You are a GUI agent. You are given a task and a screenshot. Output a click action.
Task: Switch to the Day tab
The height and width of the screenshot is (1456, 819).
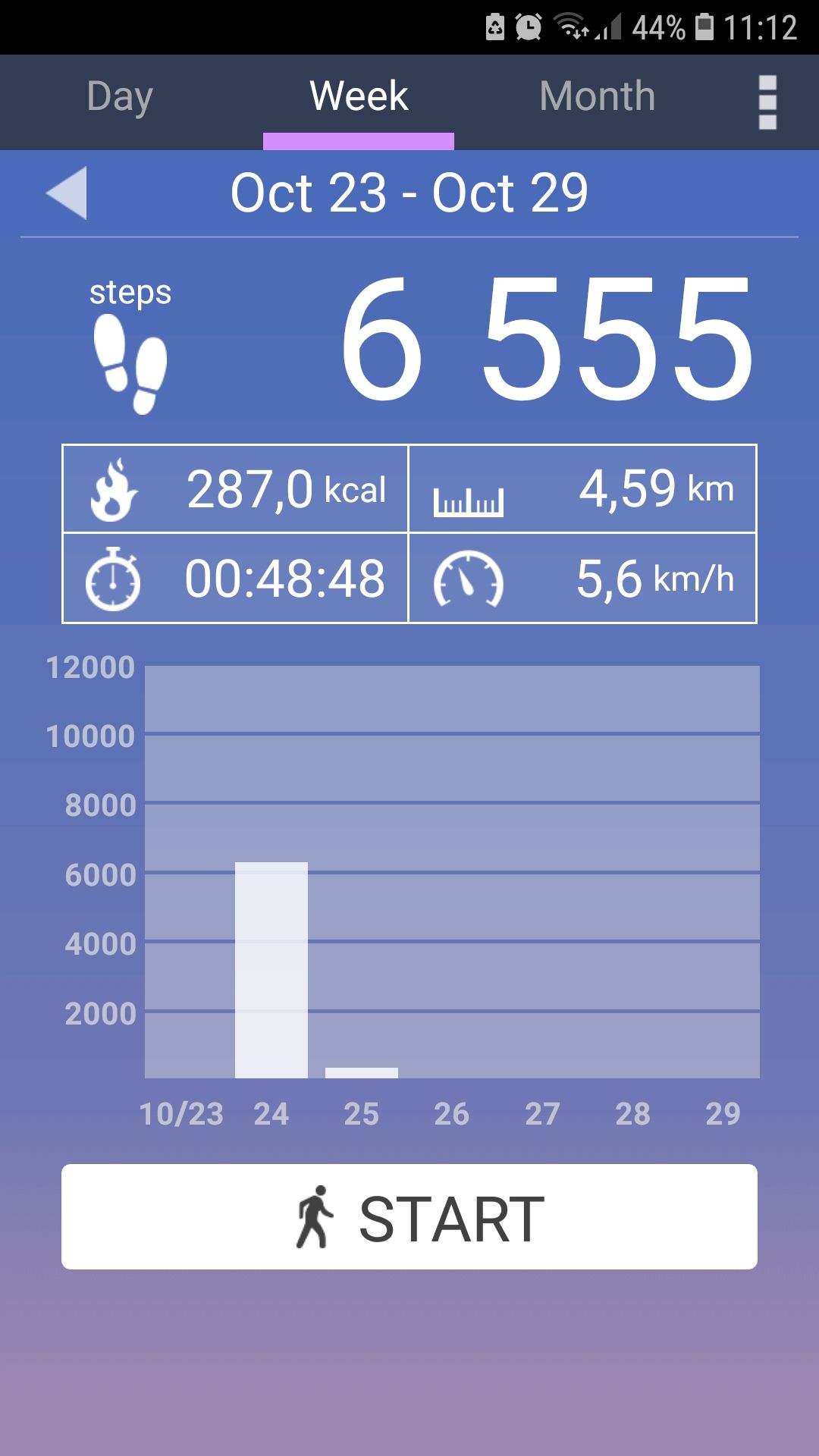click(x=120, y=97)
